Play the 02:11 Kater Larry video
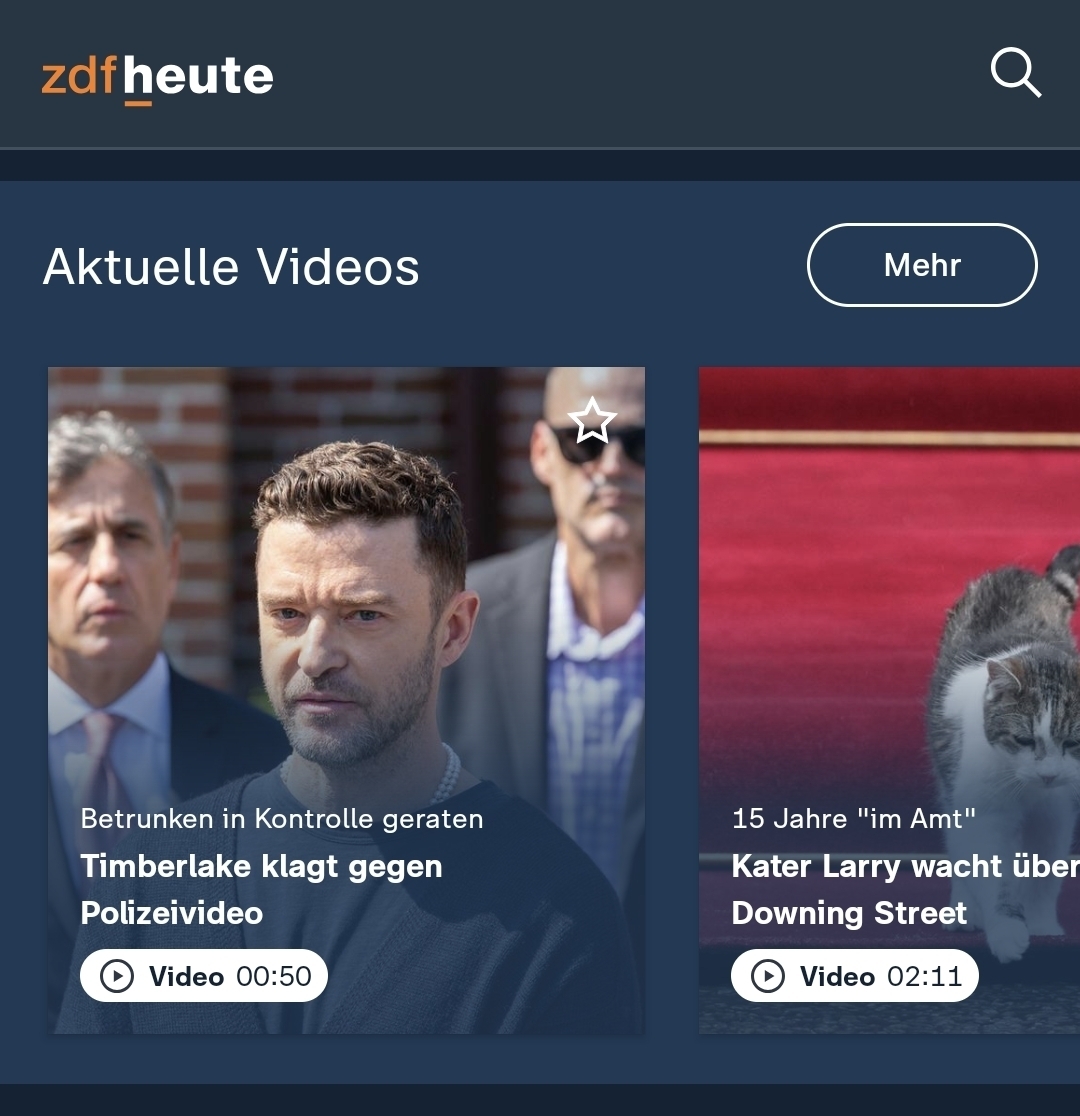 coord(855,976)
